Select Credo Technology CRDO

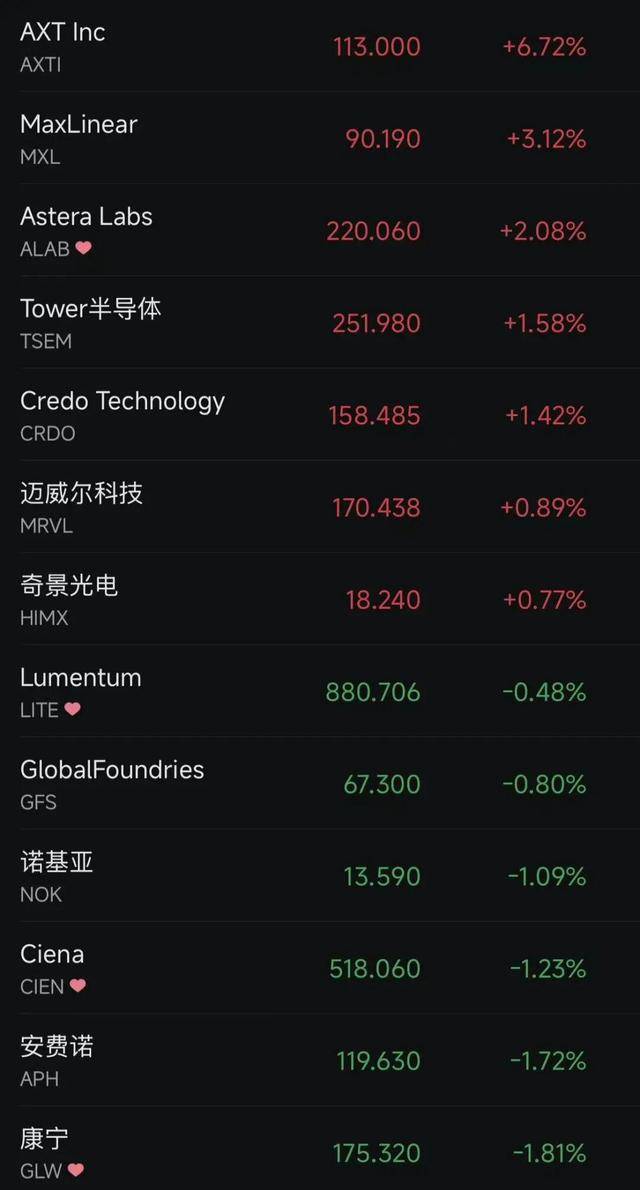tap(320, 415)
